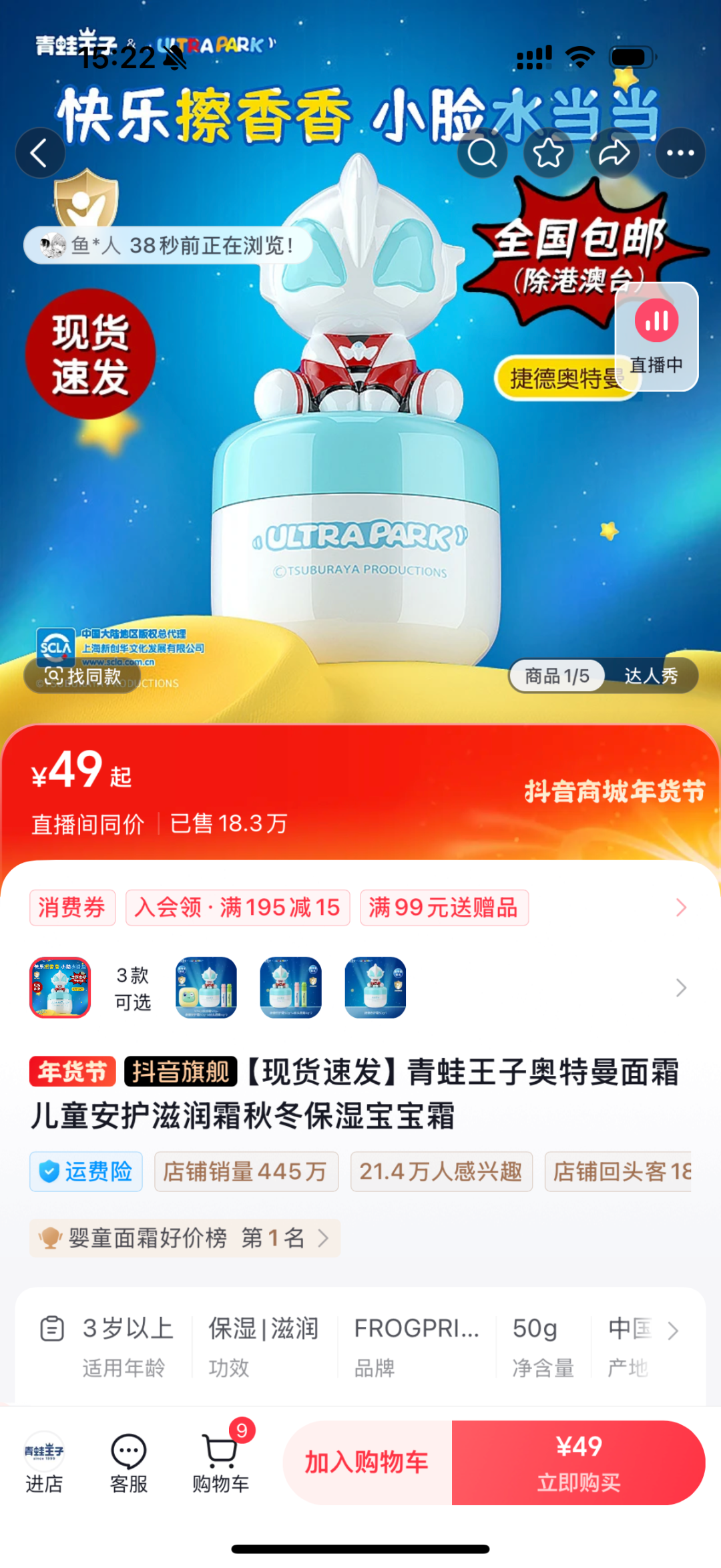Screen dimensions: 721x1568
Task: Tap 加入购物车 to add item
Action: click(367, 1462)
